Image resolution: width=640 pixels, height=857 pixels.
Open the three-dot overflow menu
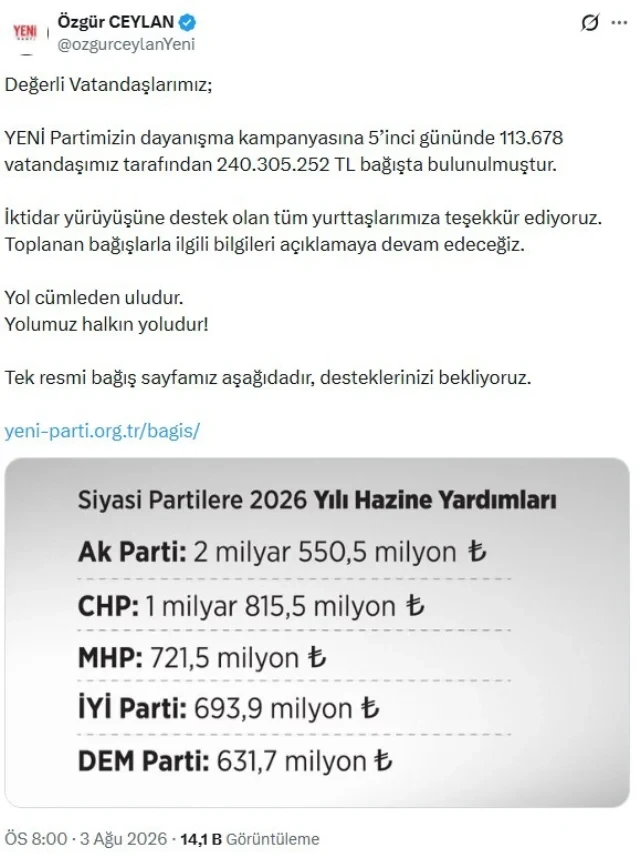(619, 22)
